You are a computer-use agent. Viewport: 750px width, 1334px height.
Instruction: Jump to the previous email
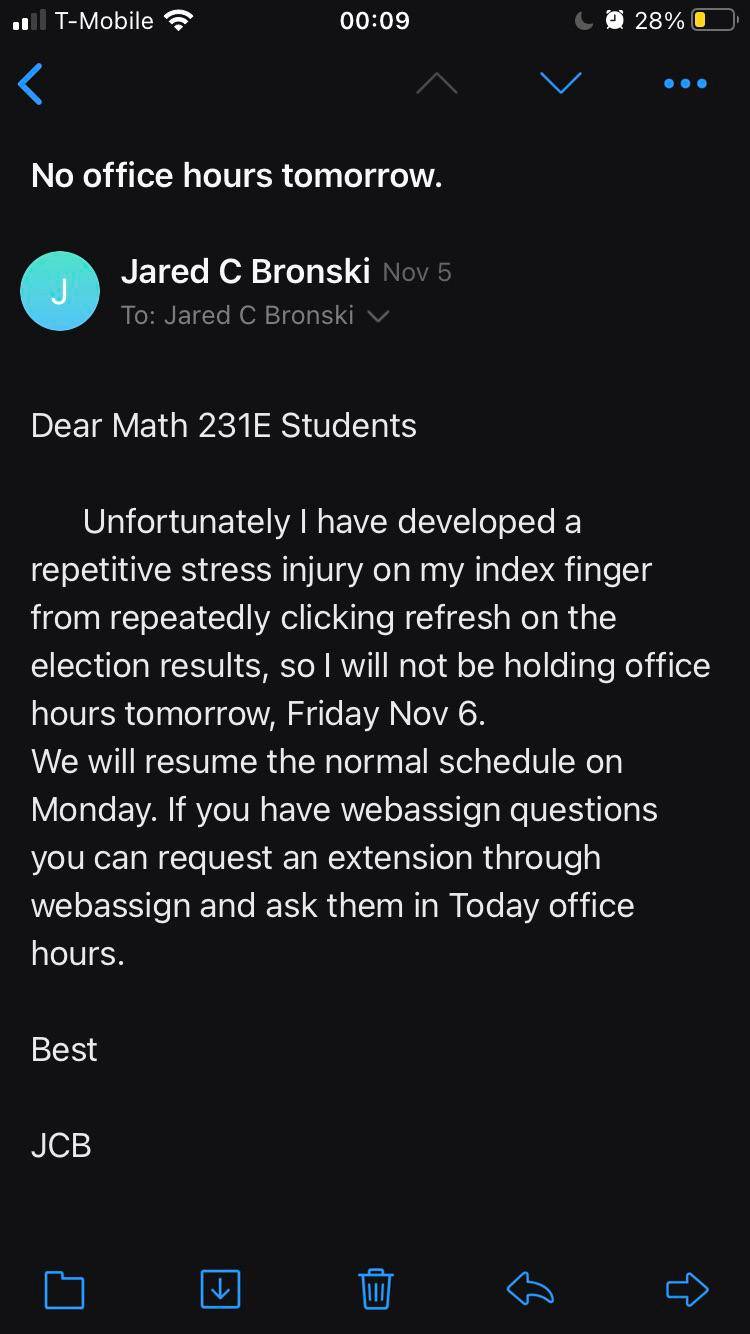click(x=437, y=84)
